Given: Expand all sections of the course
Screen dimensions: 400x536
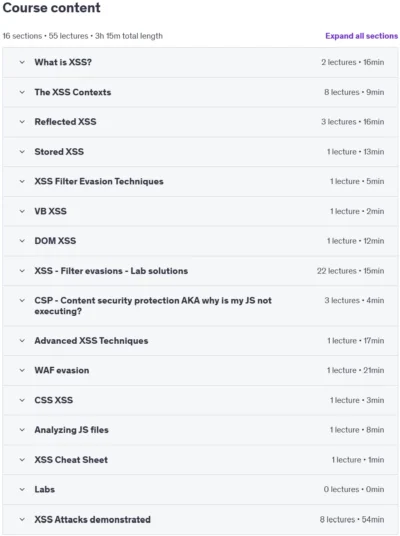Looking at the screenshot, I should 361,36.
